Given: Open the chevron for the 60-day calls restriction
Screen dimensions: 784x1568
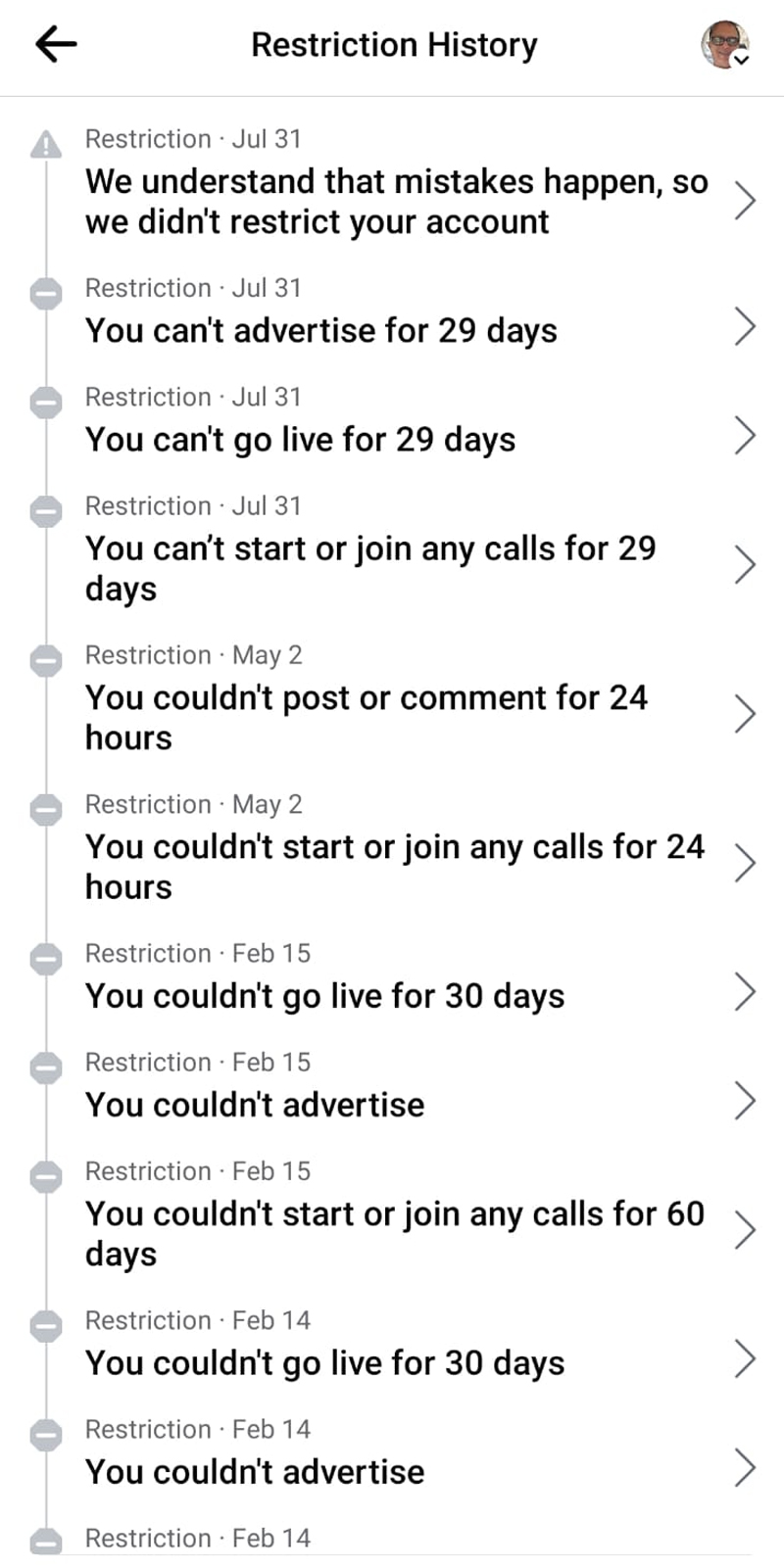Looking at the screenshot, I should [745, 1231].
